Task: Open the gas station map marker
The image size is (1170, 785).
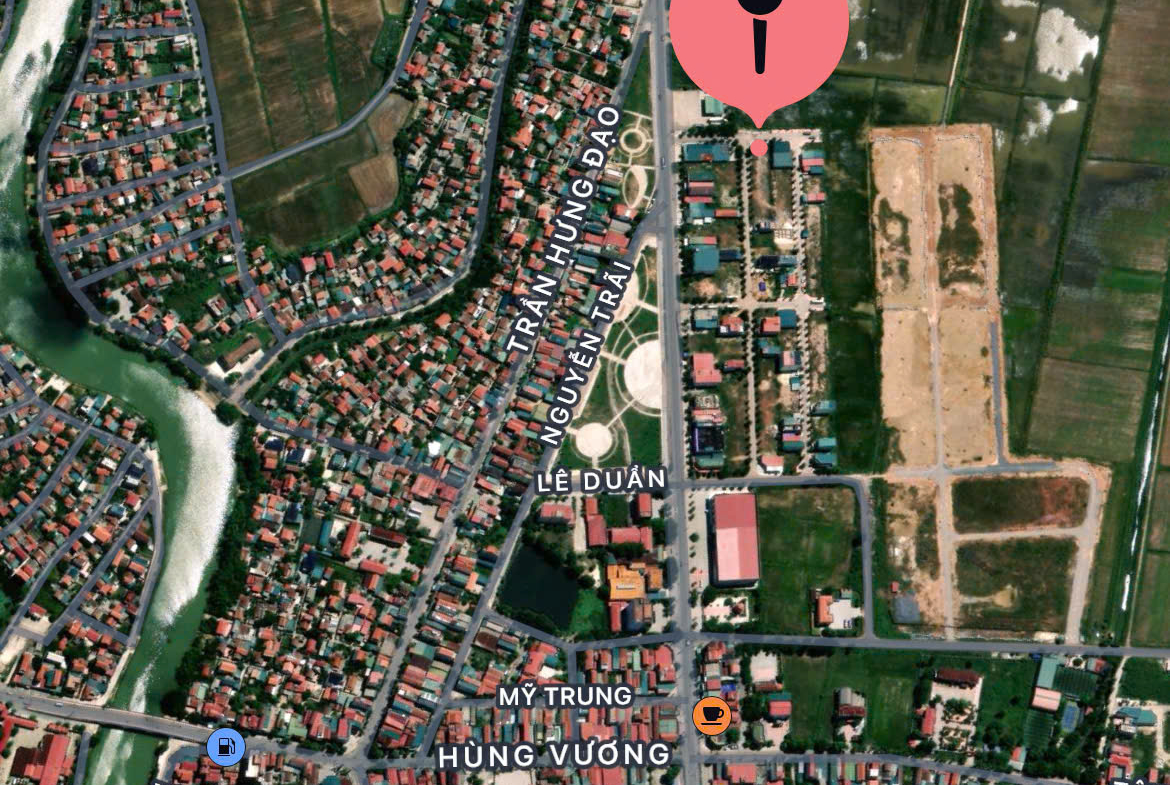Action: 226,747
